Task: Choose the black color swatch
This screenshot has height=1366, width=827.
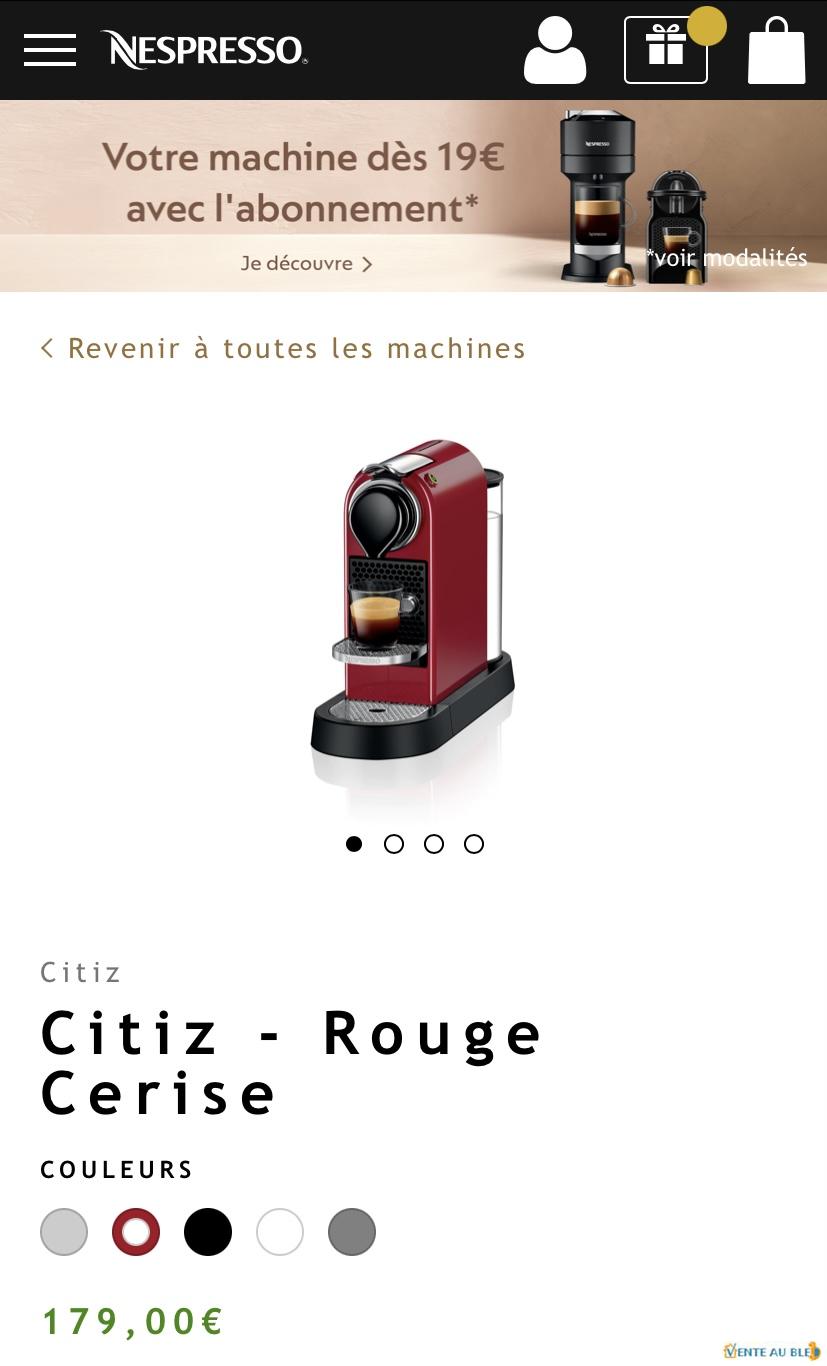Action: (x=208, y=1232)
